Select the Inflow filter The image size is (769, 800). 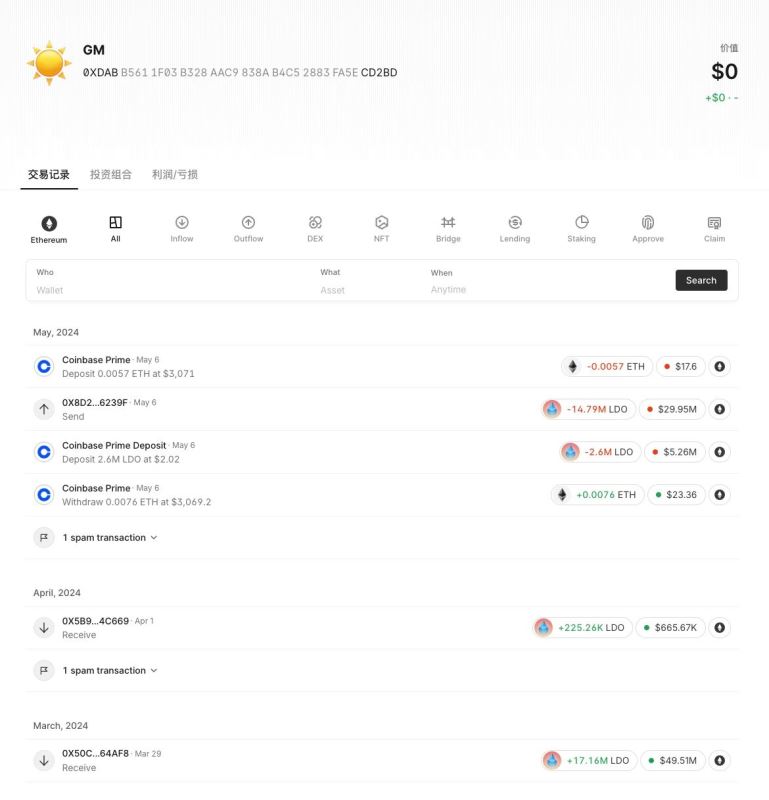(182, 229)
